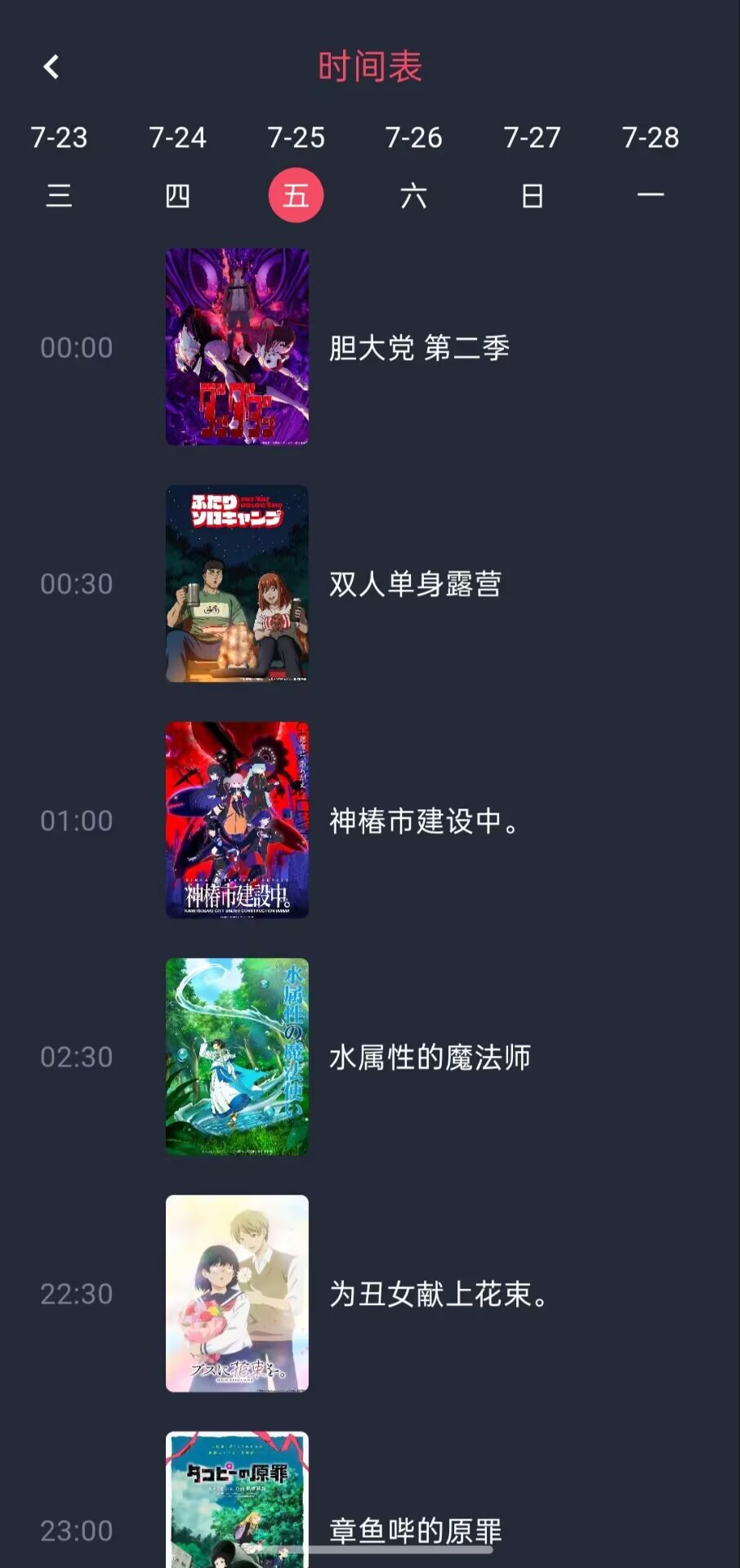Open 水属性的魔法师 entry
The width and height of the screenshot is (740, 1568).
[x=430, y=1058]
